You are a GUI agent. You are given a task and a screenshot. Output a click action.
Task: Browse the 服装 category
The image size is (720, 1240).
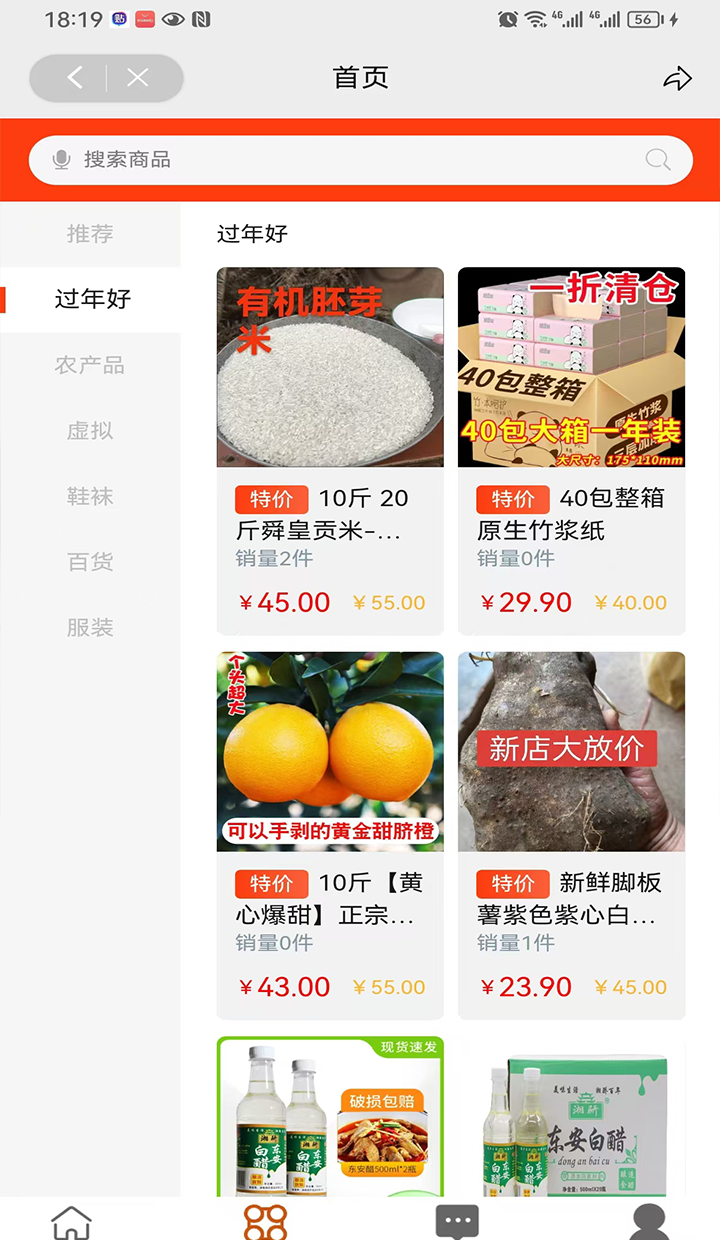90,628
